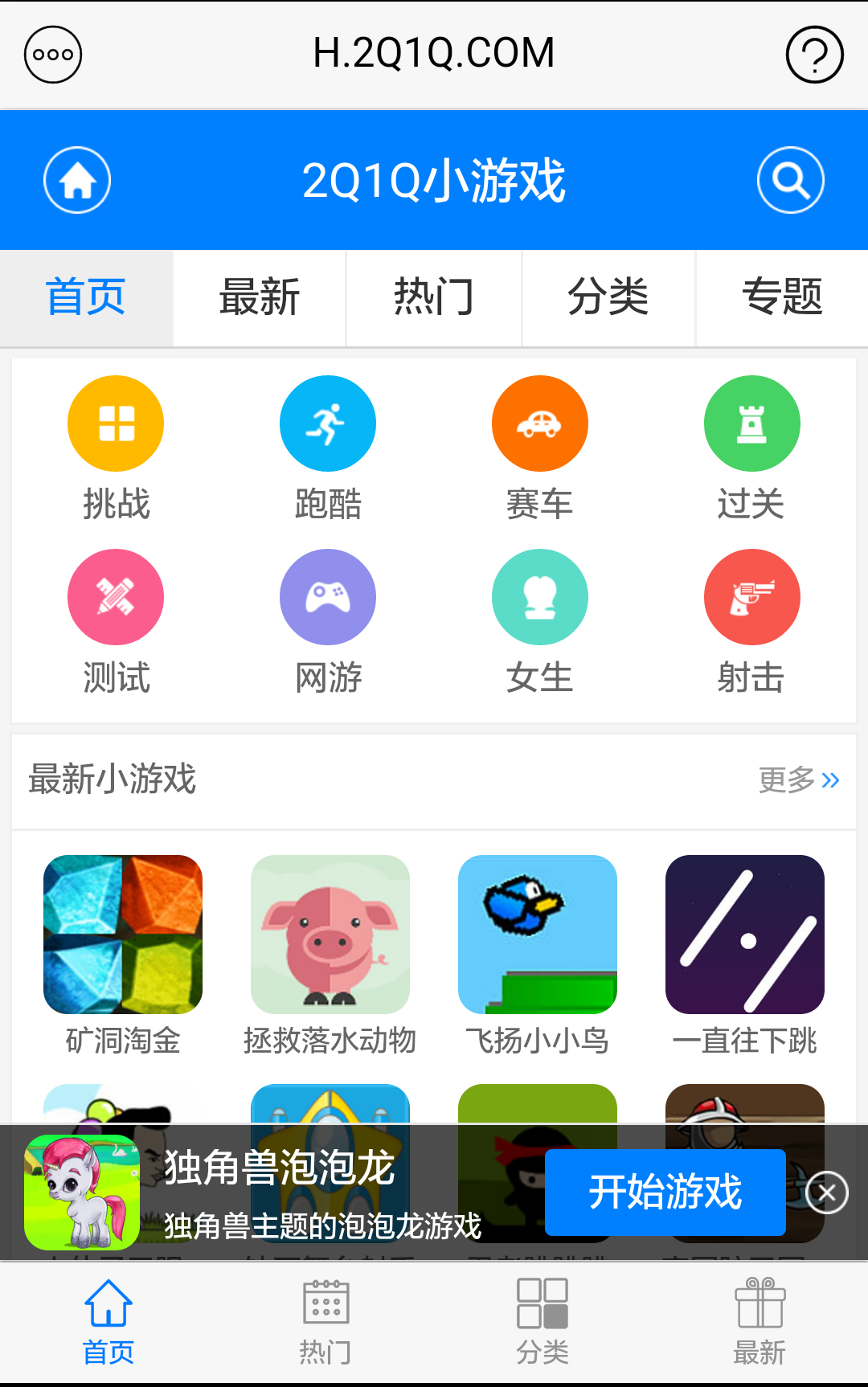Screen dimensions: 868x1387
Task: Dismiss the 独角兽泡泡龙 banner
Action: (827, 1193)
